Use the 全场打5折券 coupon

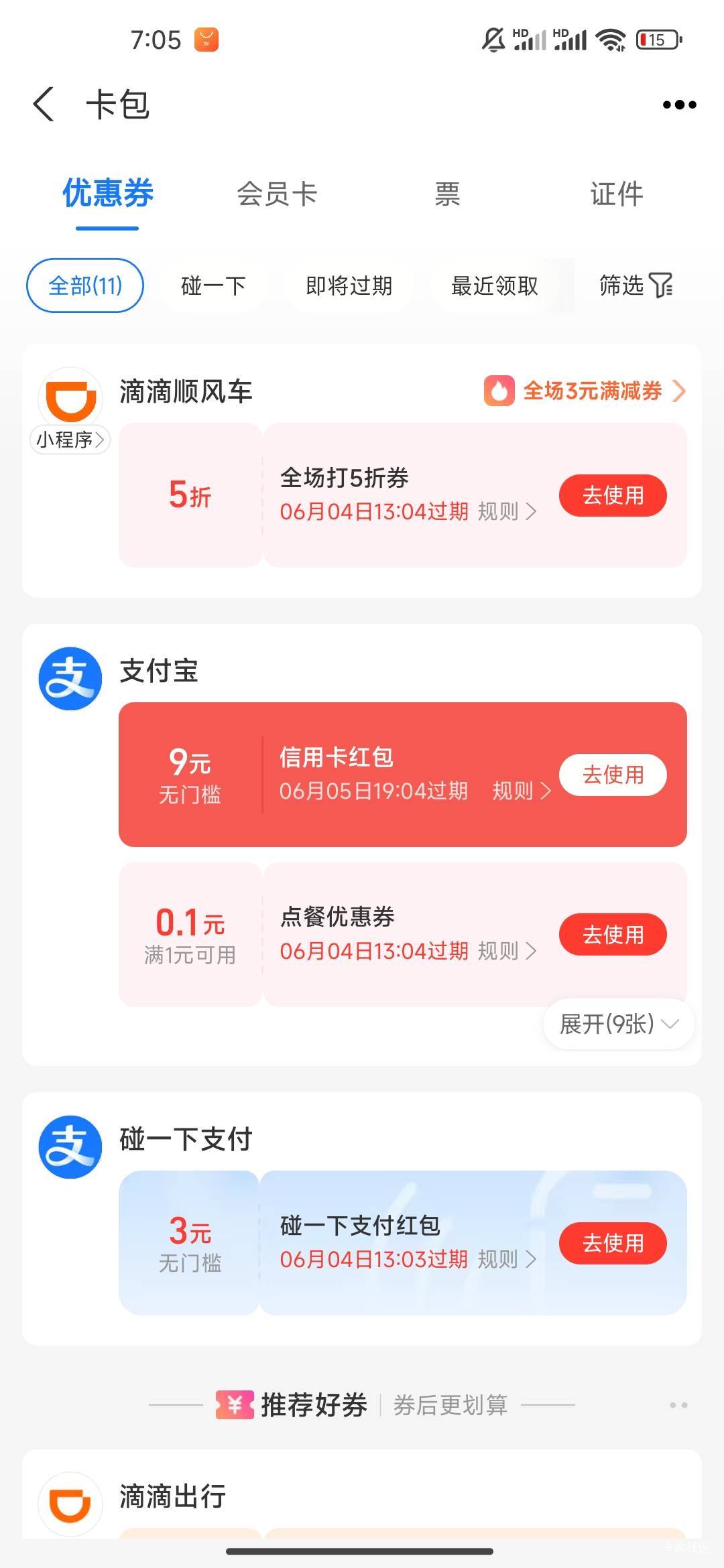pos(613,495)
